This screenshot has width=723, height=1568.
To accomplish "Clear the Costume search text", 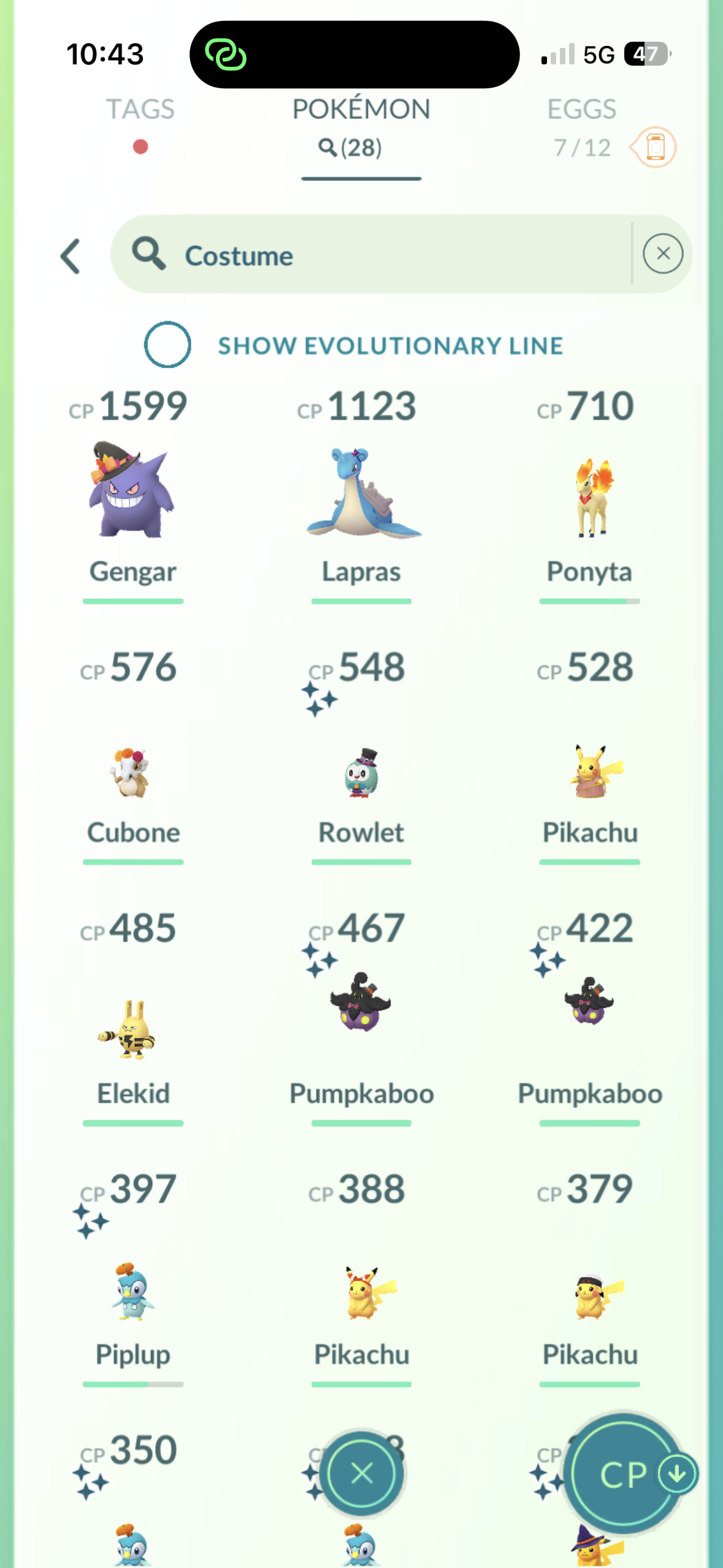I will point(662,254).
